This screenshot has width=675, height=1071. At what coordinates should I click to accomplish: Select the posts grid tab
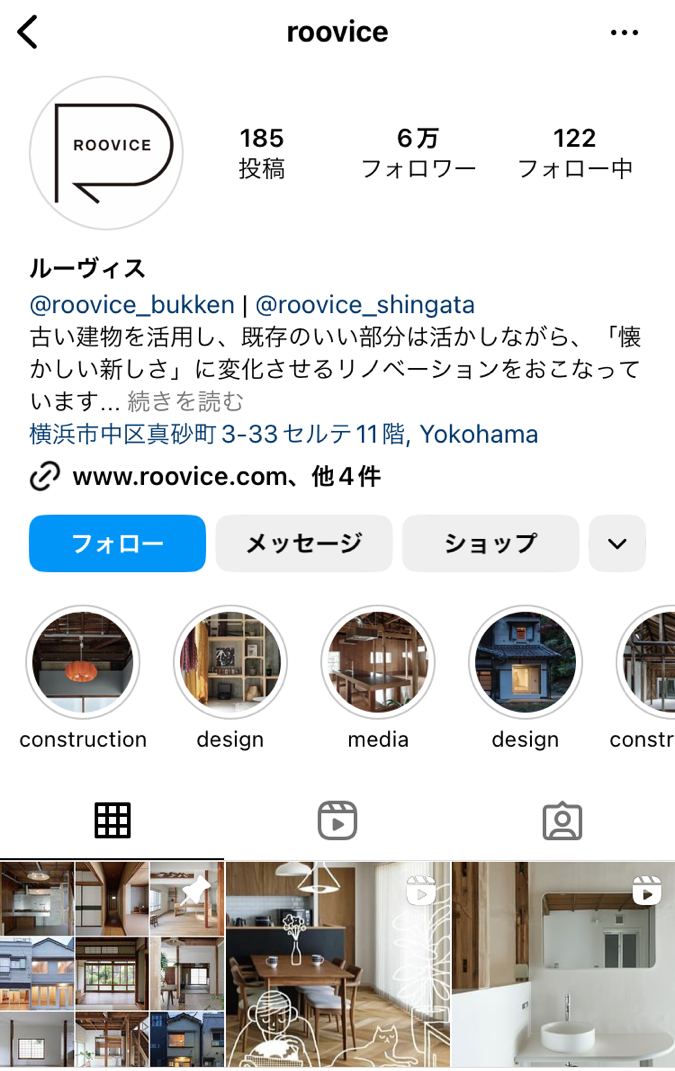pyautogui.click(x=112, y=821)
